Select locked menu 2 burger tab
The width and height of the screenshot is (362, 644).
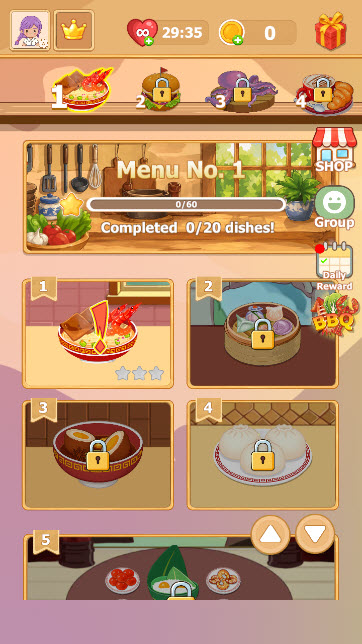(x=159, y=89)
